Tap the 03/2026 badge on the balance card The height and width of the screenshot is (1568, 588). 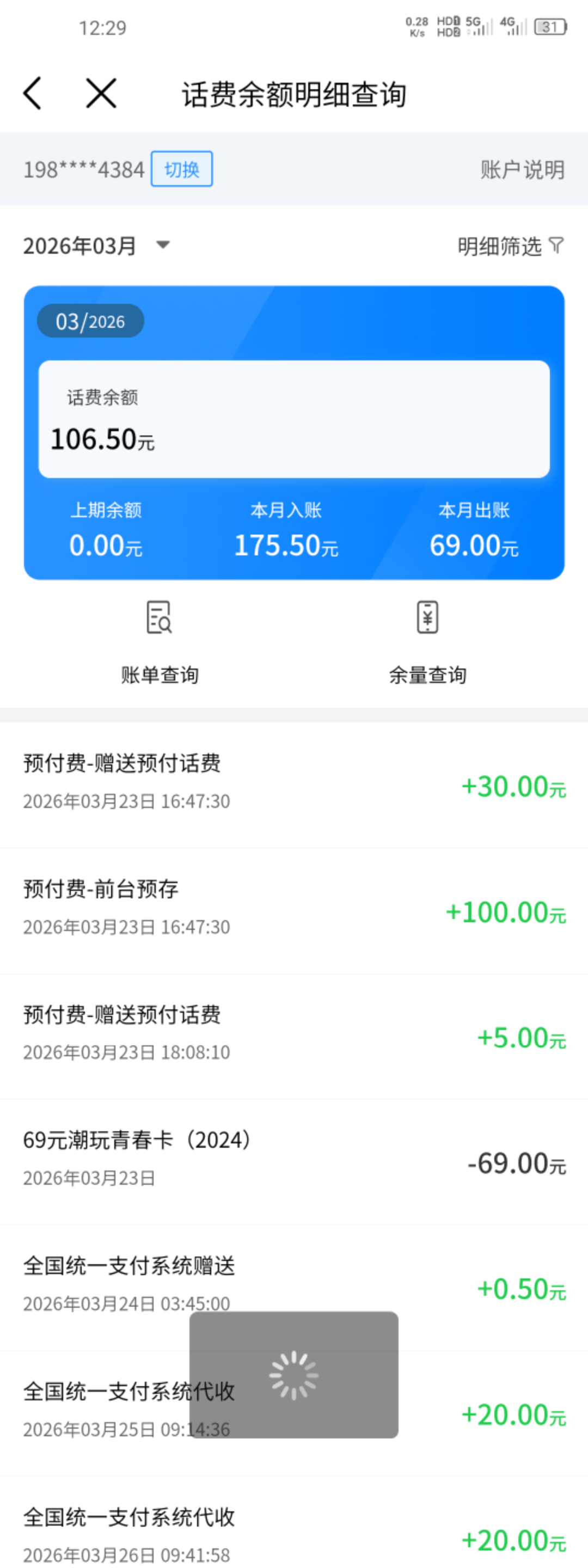(90, 321)
